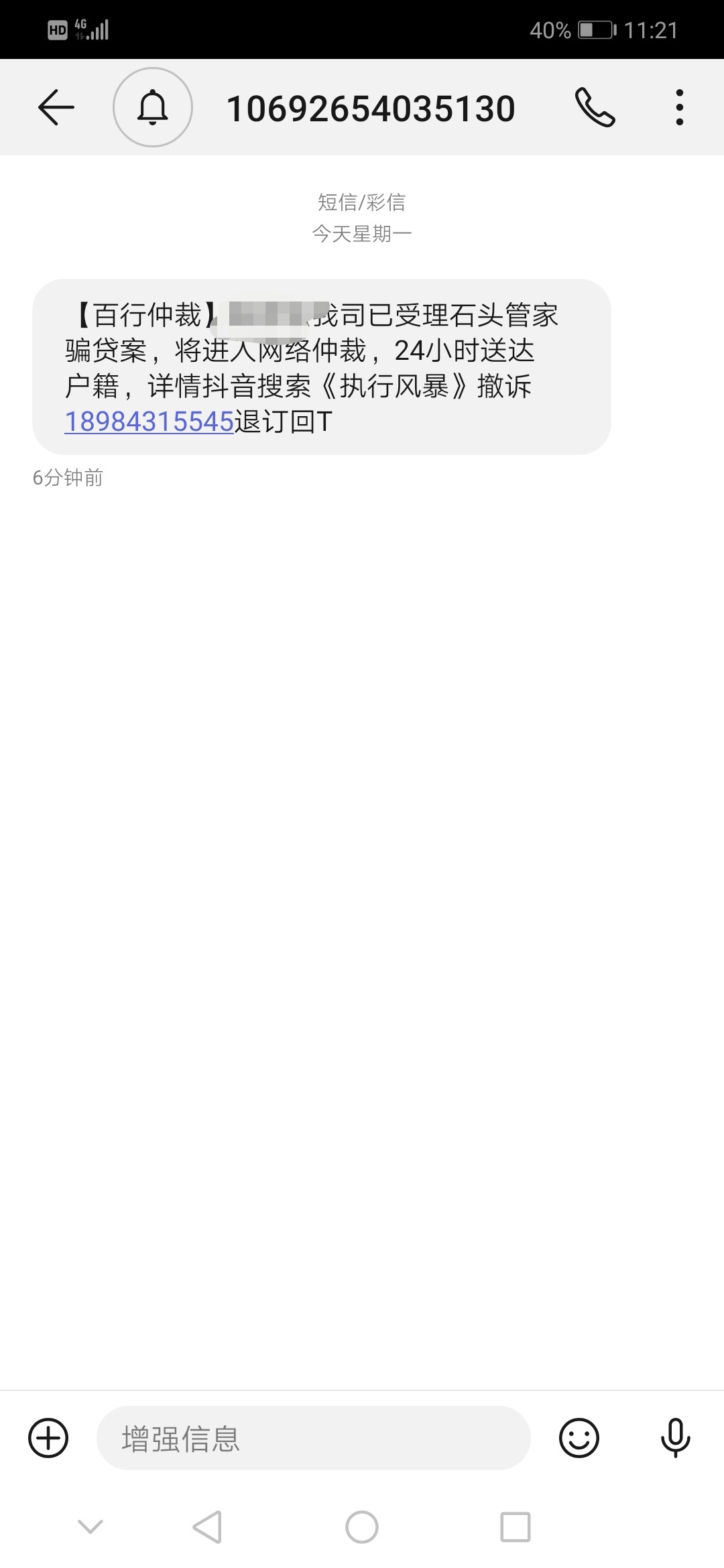The image size is (724, 1568).
Task: Start voice input with microphone icon
Action: coord(676,1438)
